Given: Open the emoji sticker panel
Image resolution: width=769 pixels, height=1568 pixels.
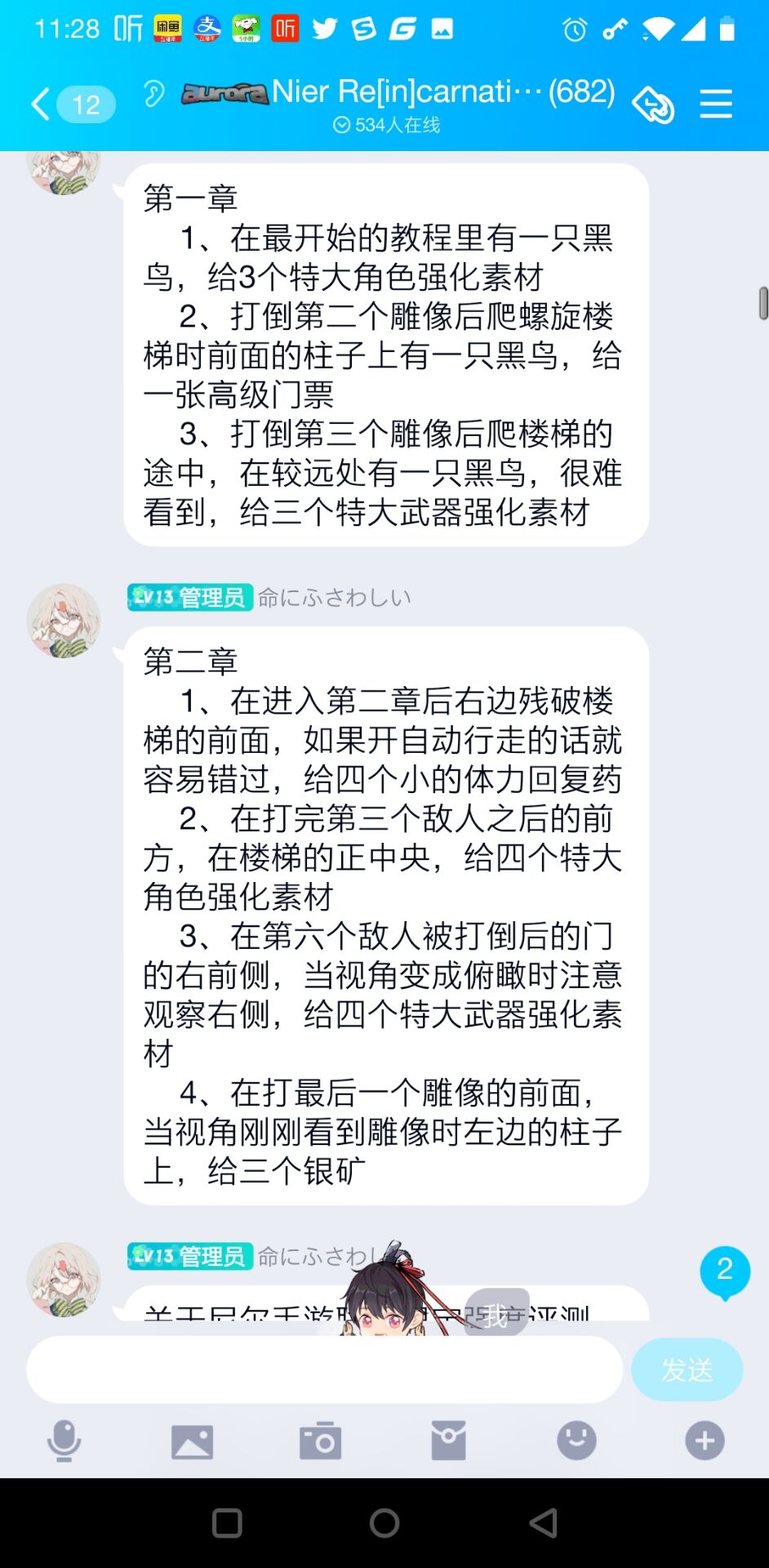Looking at the screenshot, I should pos(576,1441).
